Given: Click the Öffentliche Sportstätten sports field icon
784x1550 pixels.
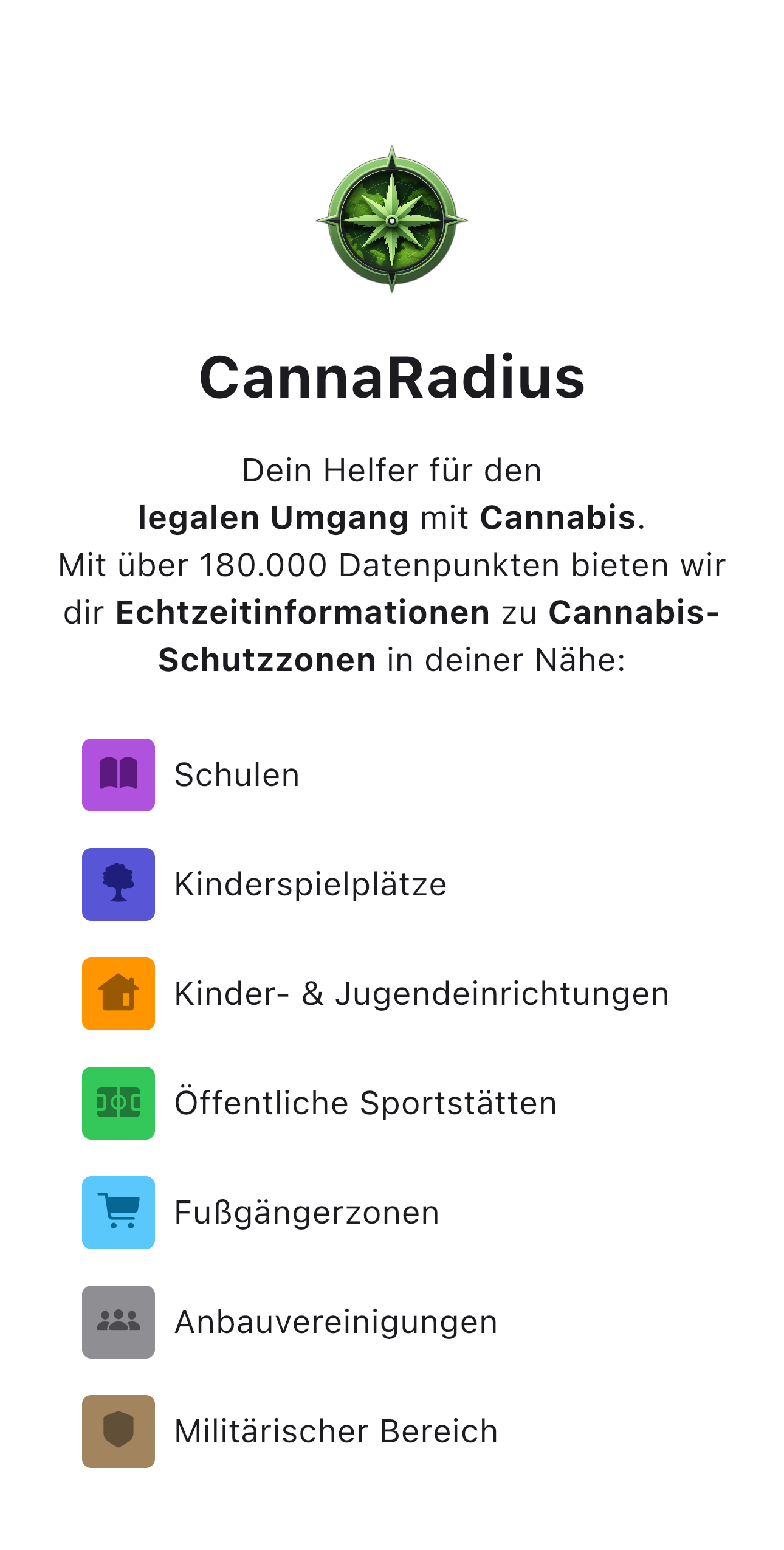Looking at the screenshot, I should pyautogui.click(x=118, y=1103).
